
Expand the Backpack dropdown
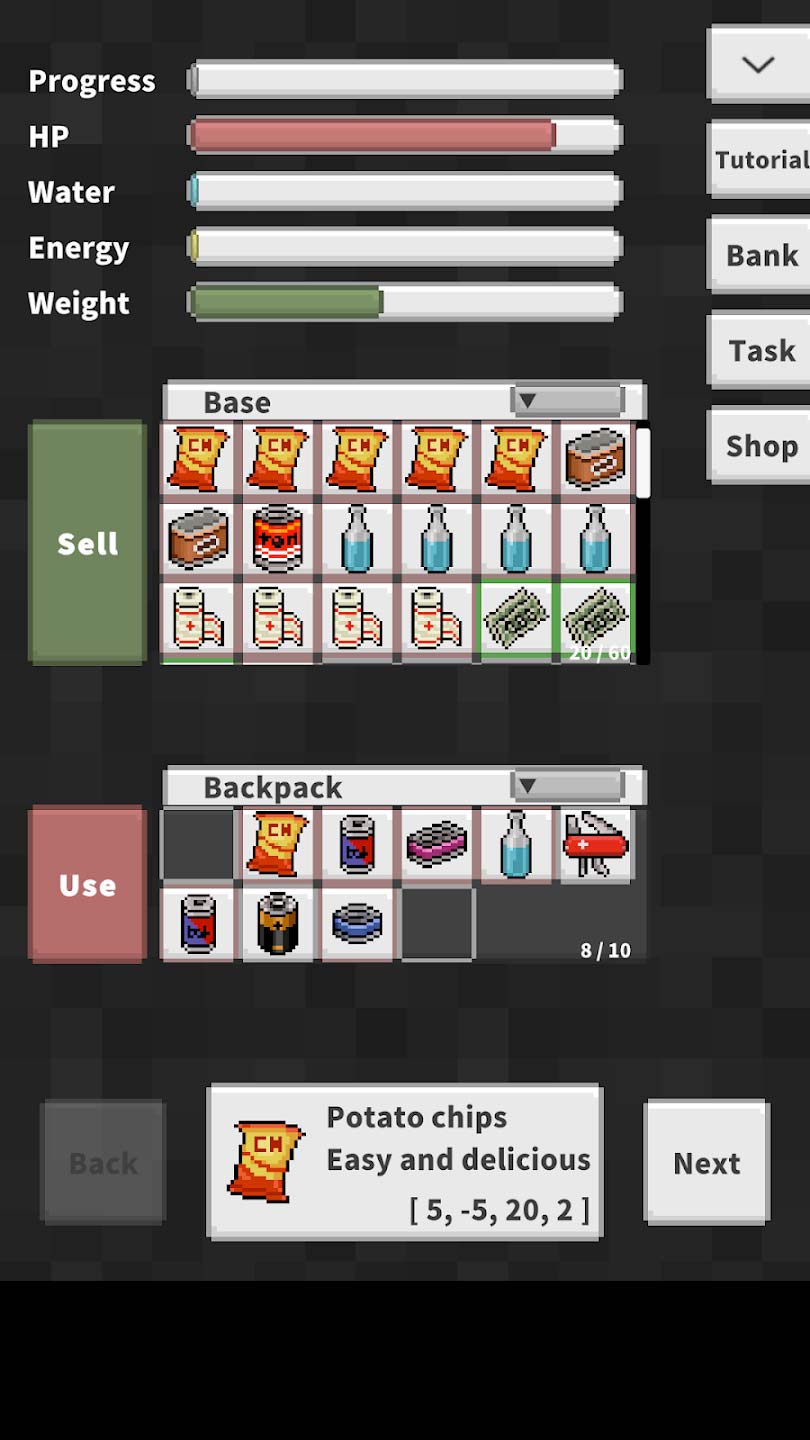(567, 786)
